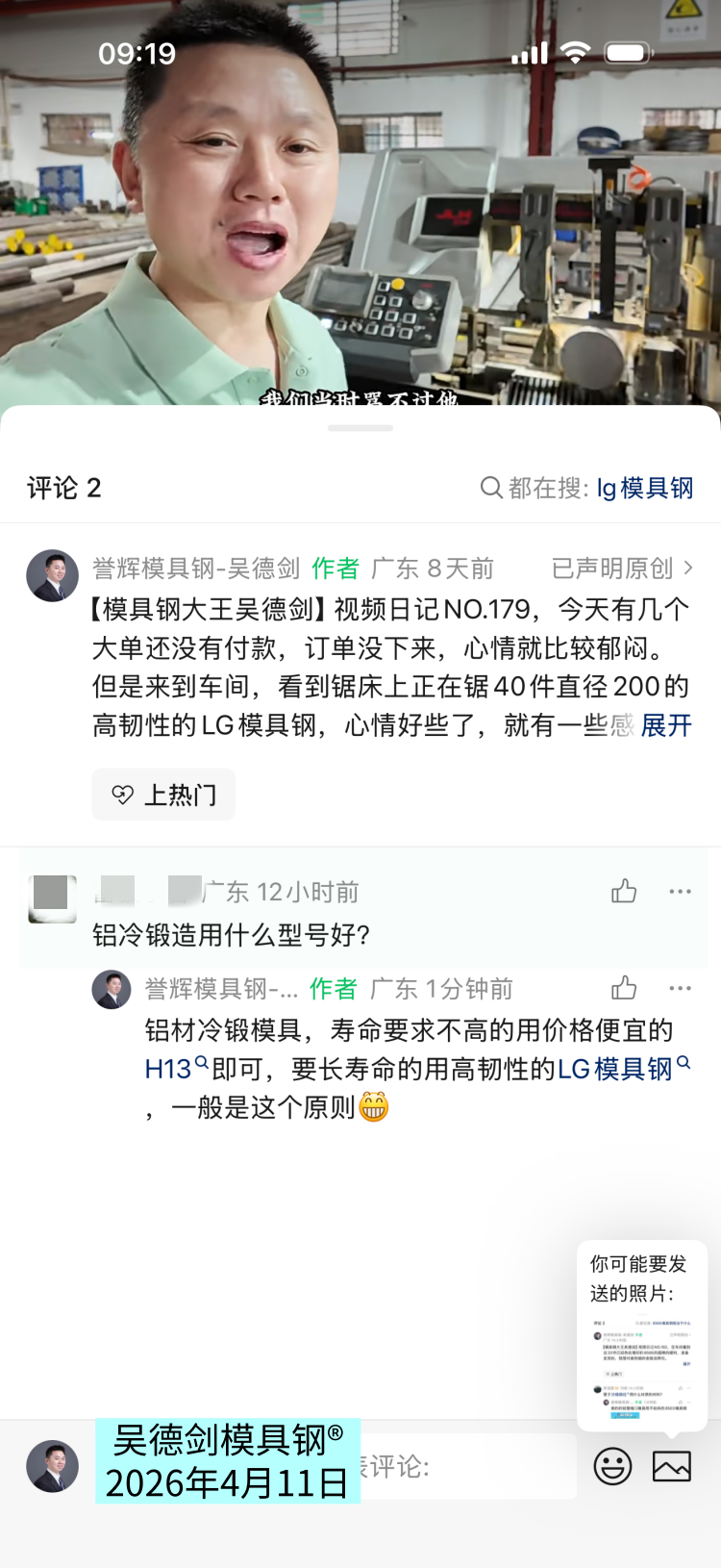Like the author's reply about 铝材冷锻模具

point(624,988)
